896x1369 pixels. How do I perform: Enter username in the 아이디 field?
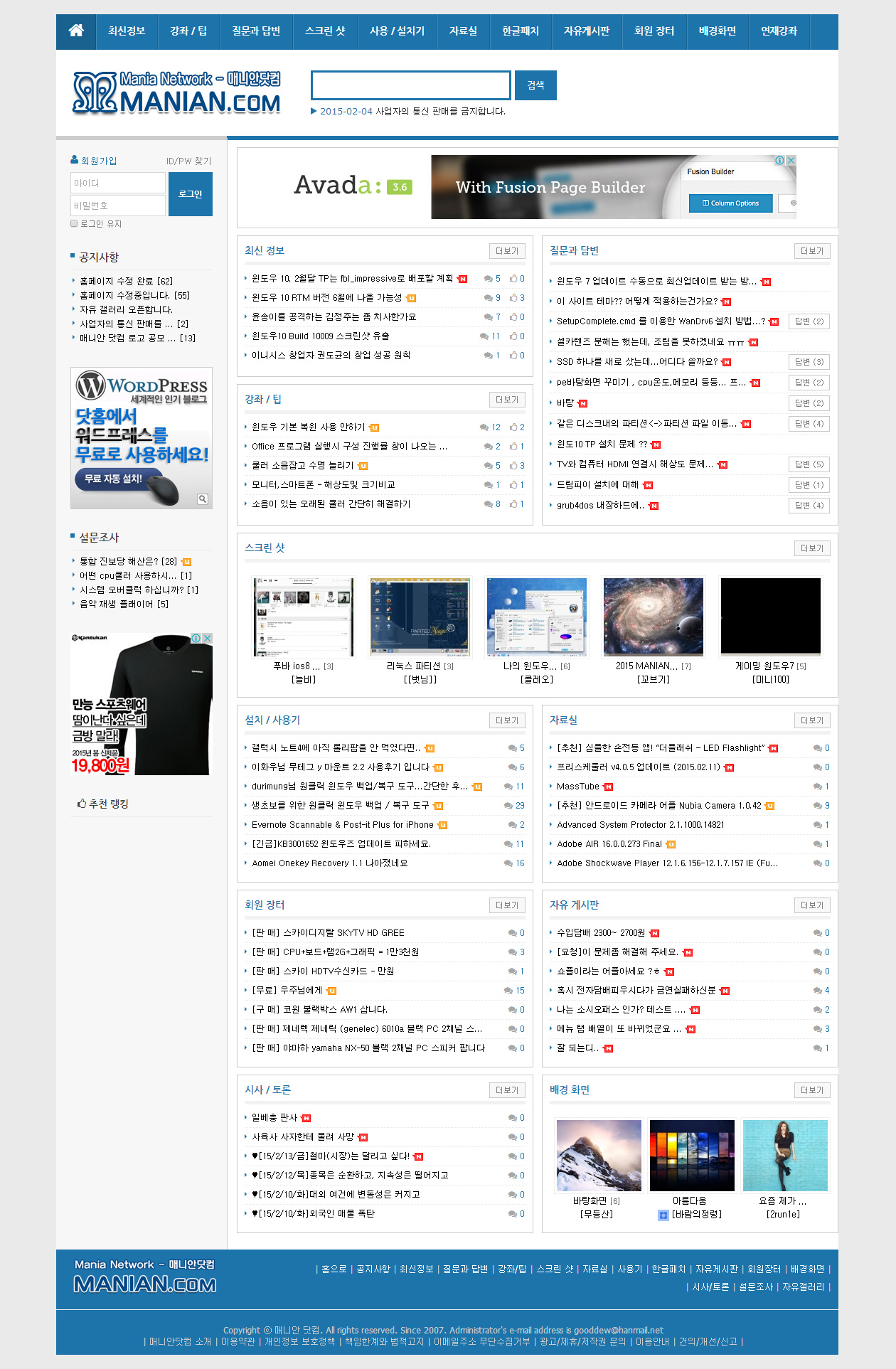point(117,183)
